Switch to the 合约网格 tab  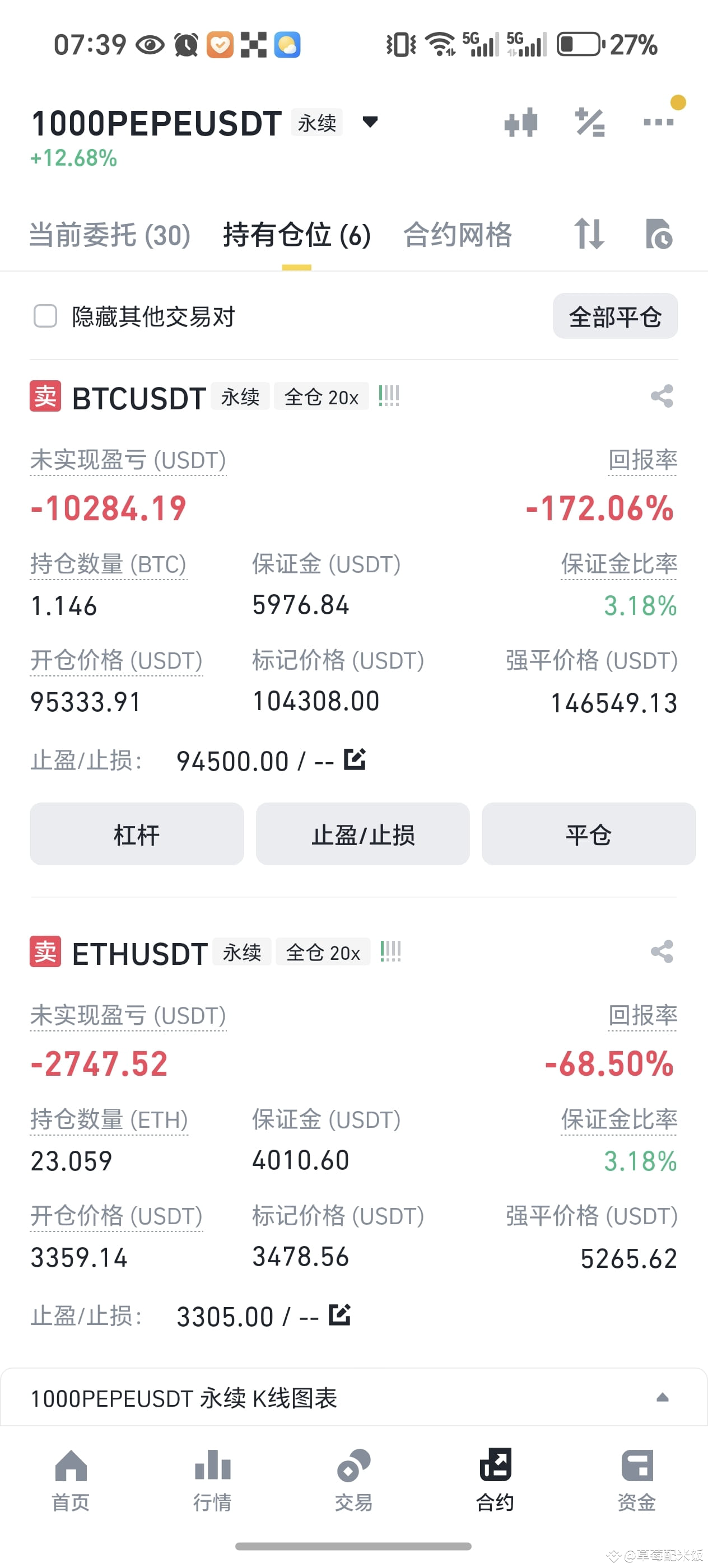click(x=458, y=234)
